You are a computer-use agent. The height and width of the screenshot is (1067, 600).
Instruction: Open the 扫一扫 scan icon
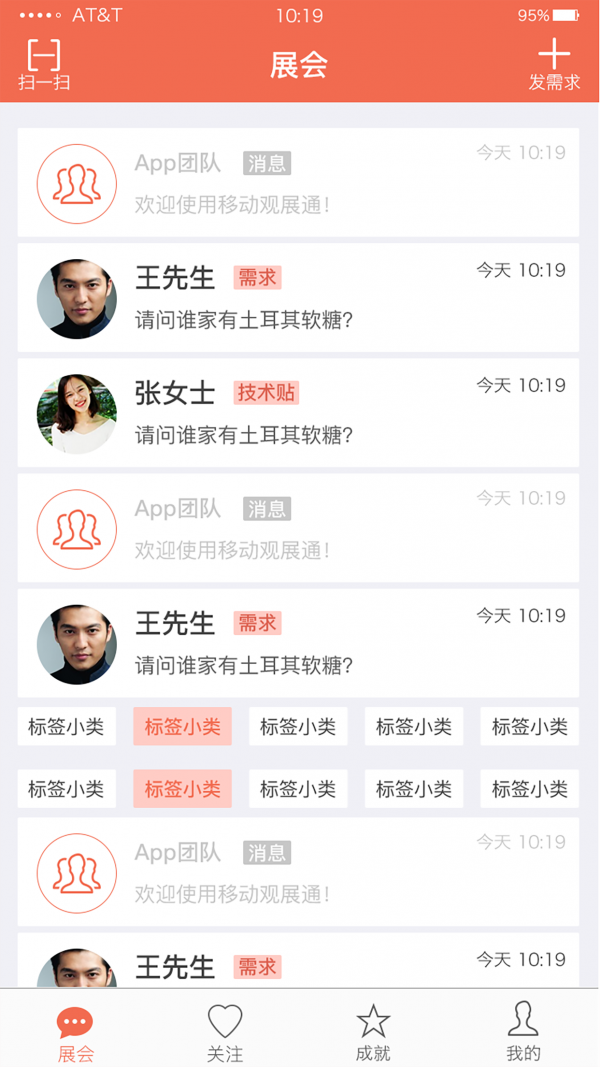pos(44,64)
